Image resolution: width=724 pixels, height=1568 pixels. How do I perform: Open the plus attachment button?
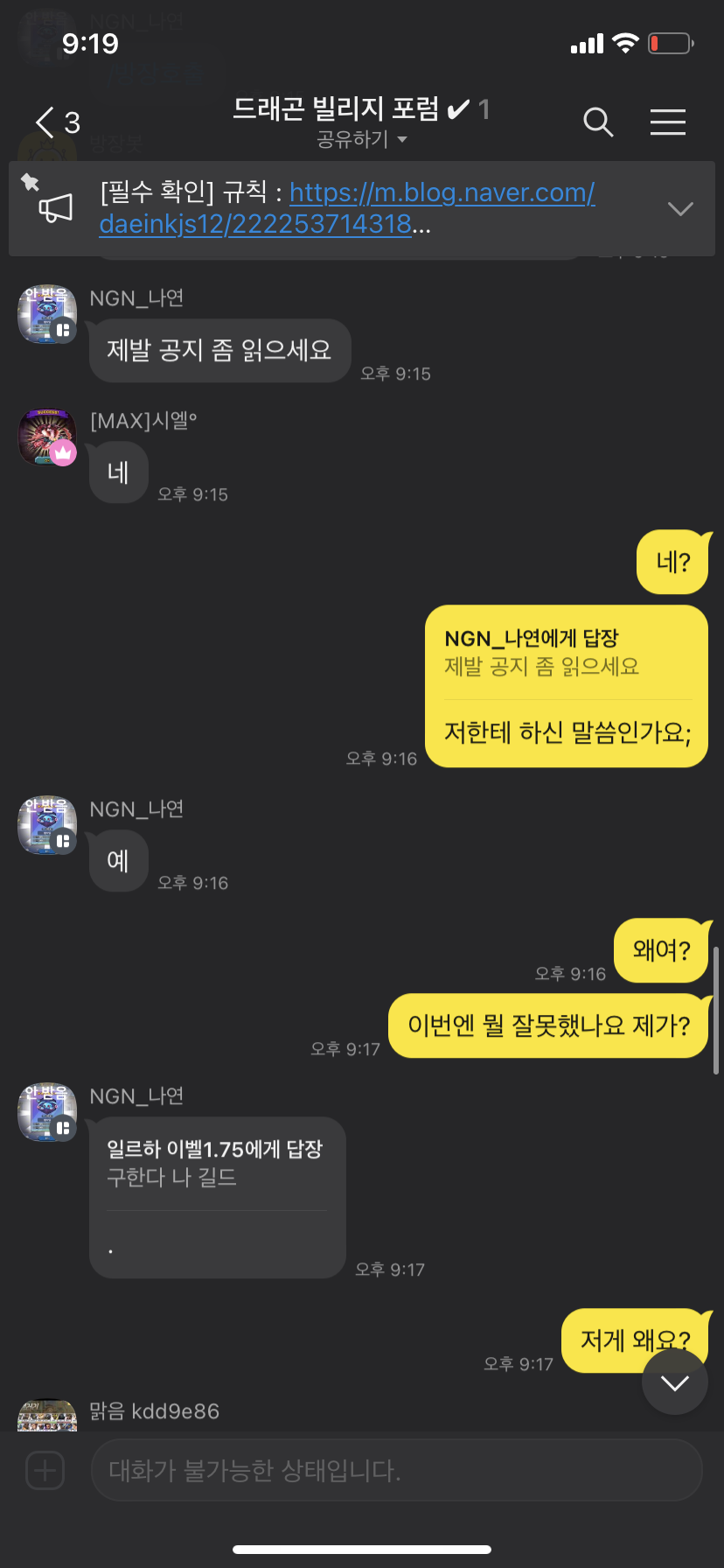tap(45, 1470)
